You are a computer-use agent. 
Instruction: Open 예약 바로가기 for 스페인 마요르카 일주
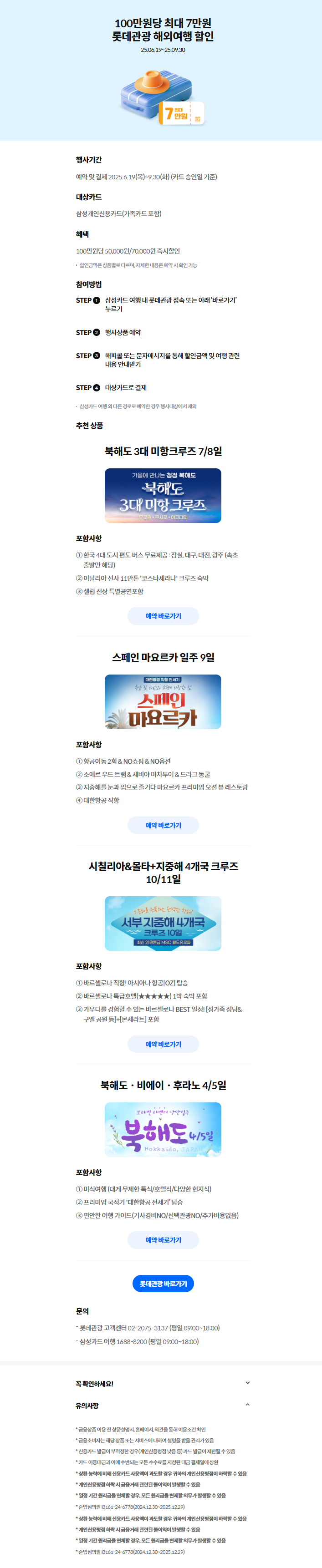pyautogui.click(x=163, y=825)
